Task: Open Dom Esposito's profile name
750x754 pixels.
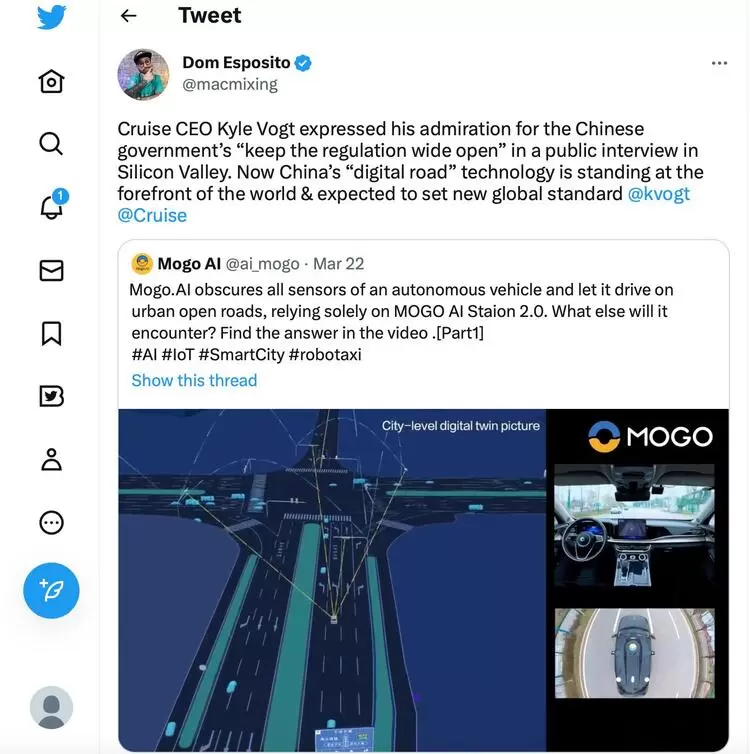Action: point(236,63)
